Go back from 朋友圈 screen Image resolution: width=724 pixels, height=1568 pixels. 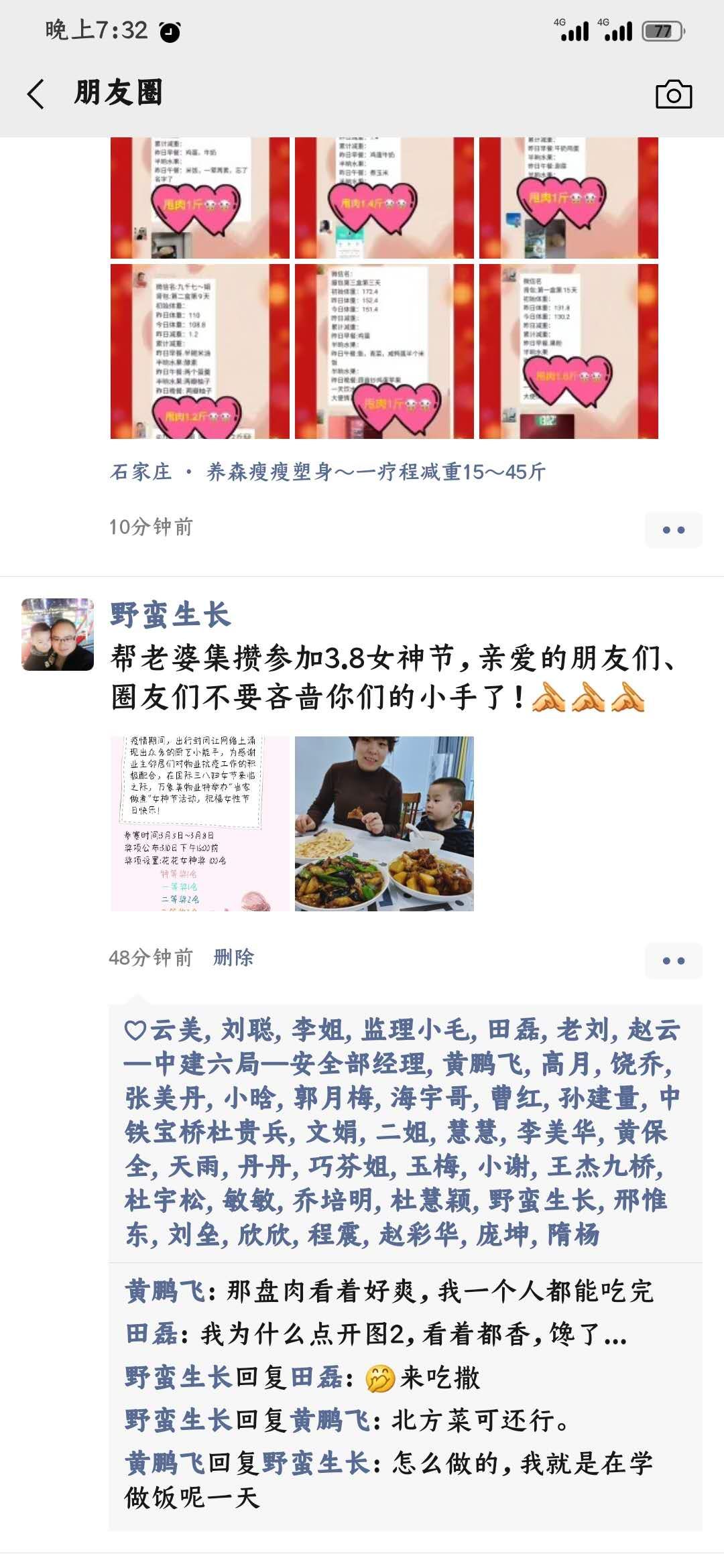click(x=36, y=93)
